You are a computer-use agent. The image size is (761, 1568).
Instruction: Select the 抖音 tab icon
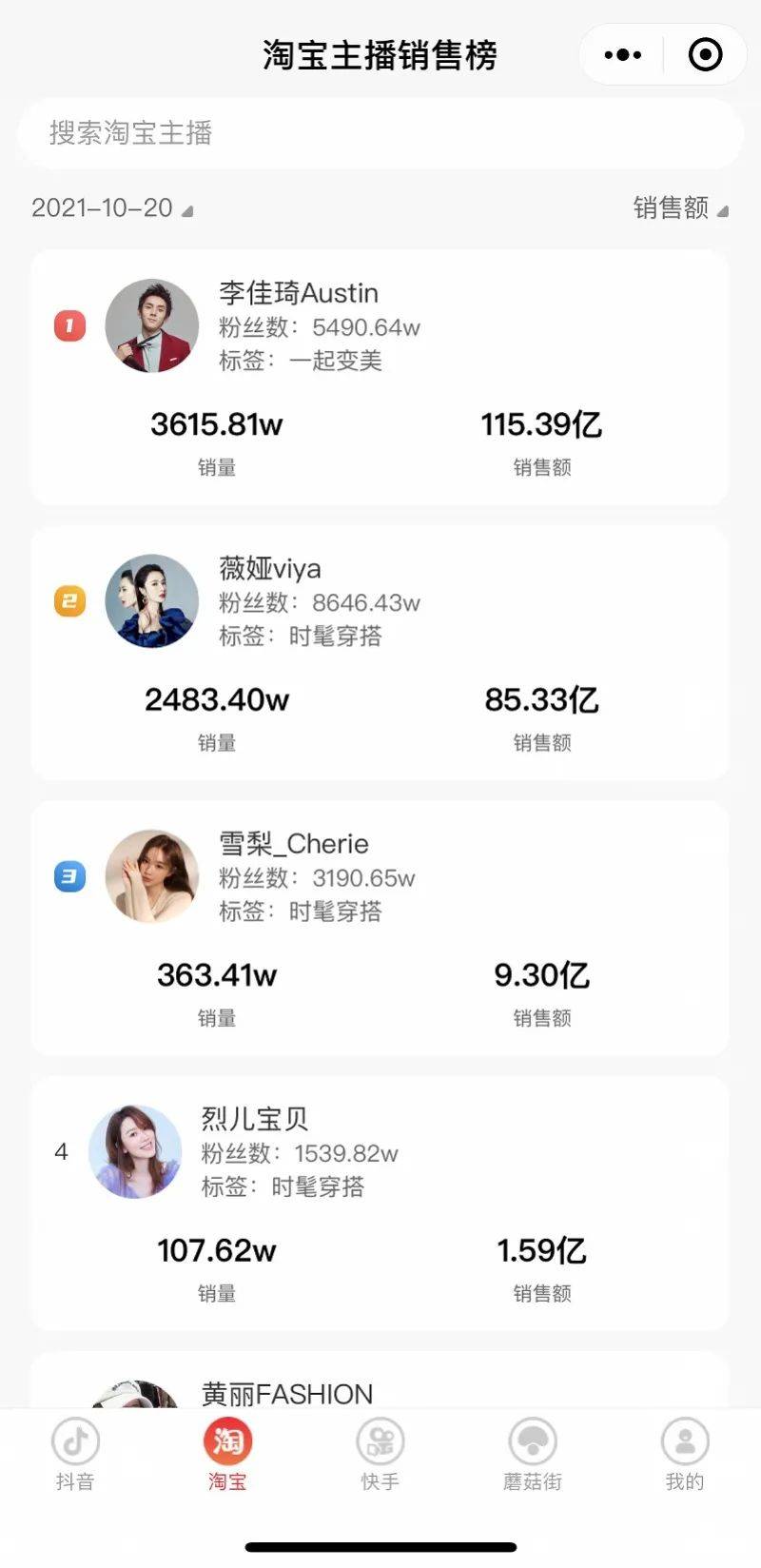pos(75,1441)
